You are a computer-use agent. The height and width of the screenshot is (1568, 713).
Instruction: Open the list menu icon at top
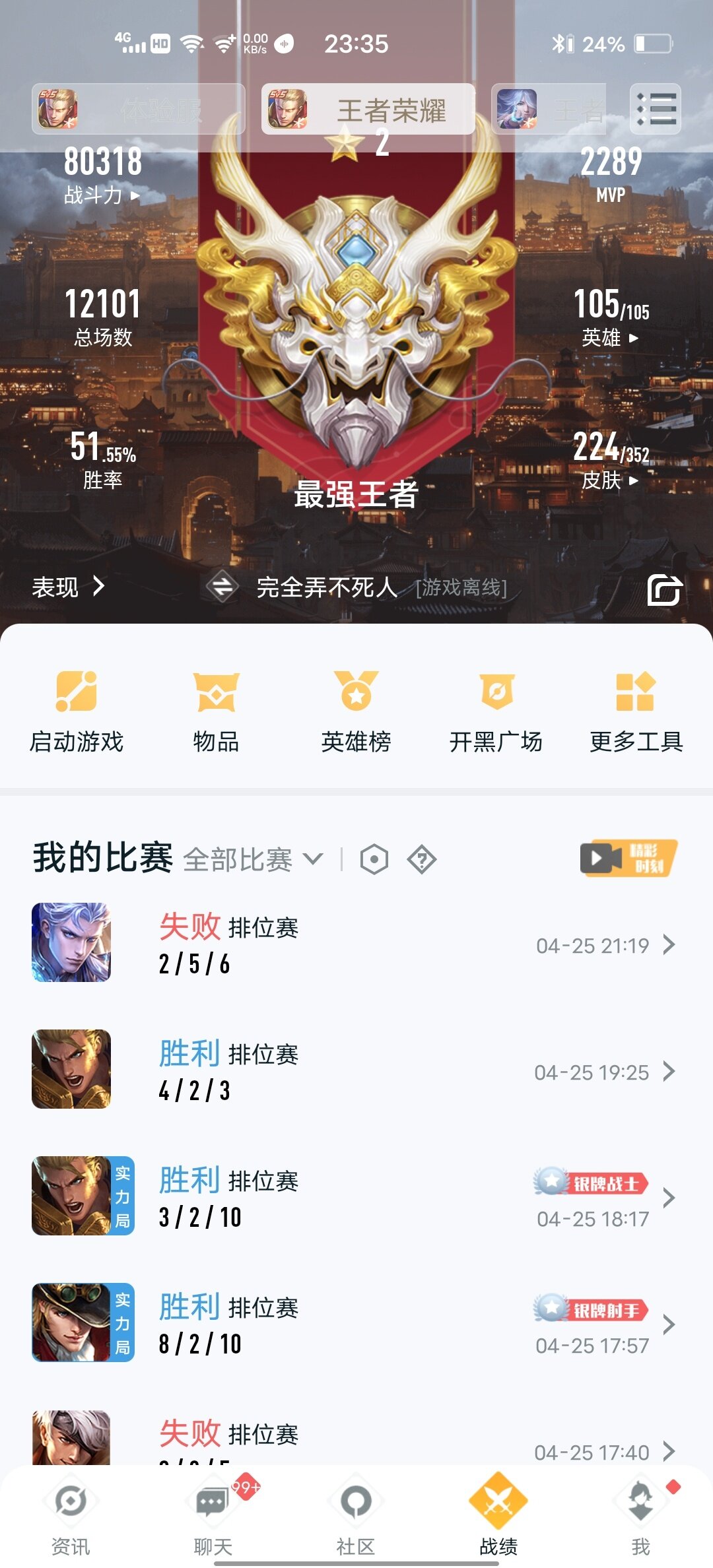pyautogui.click(x=655, y=109)
